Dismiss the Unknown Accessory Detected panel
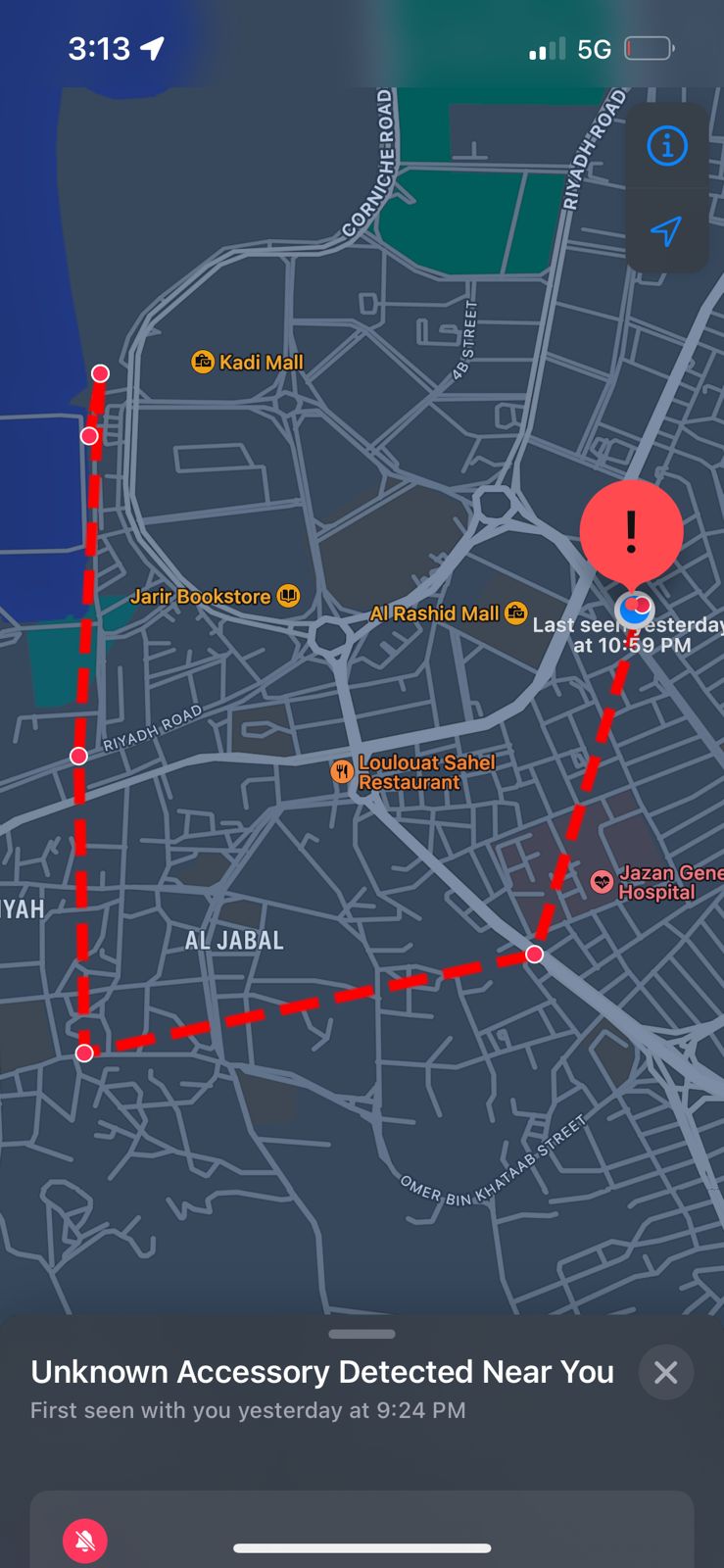 (665, 1372)
